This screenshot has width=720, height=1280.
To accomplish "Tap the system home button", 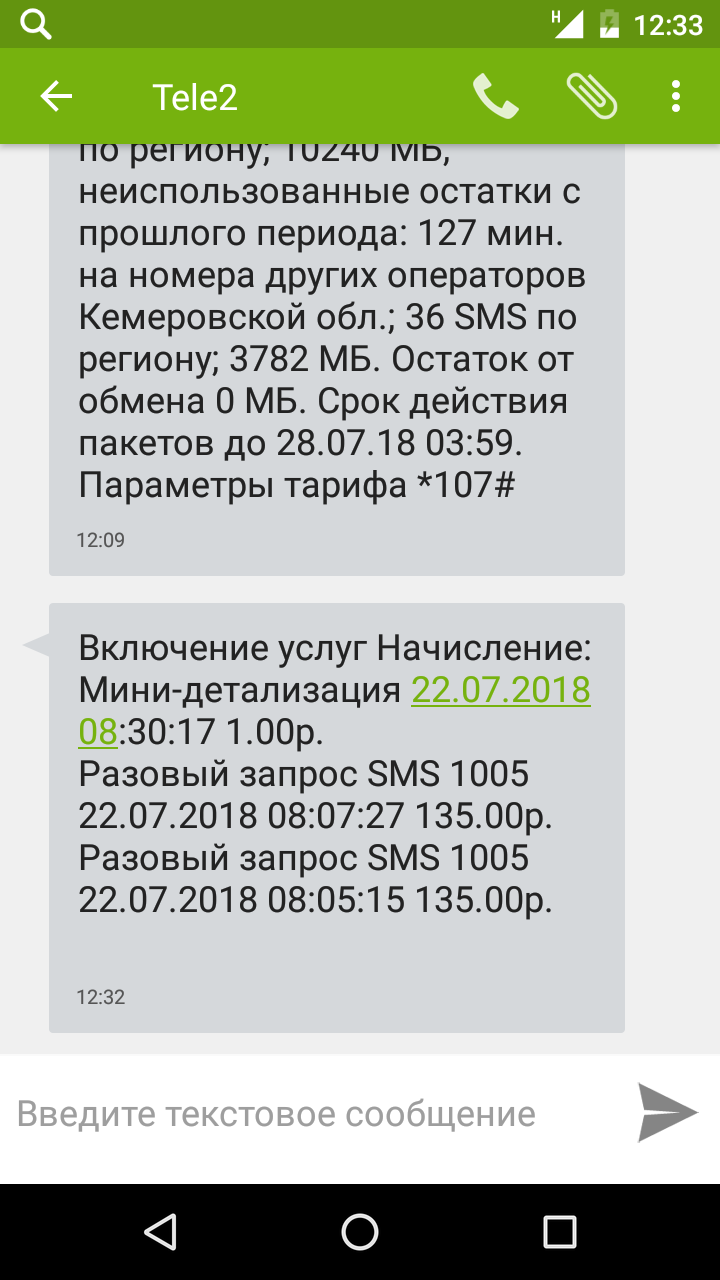I will pos(360,1232).
